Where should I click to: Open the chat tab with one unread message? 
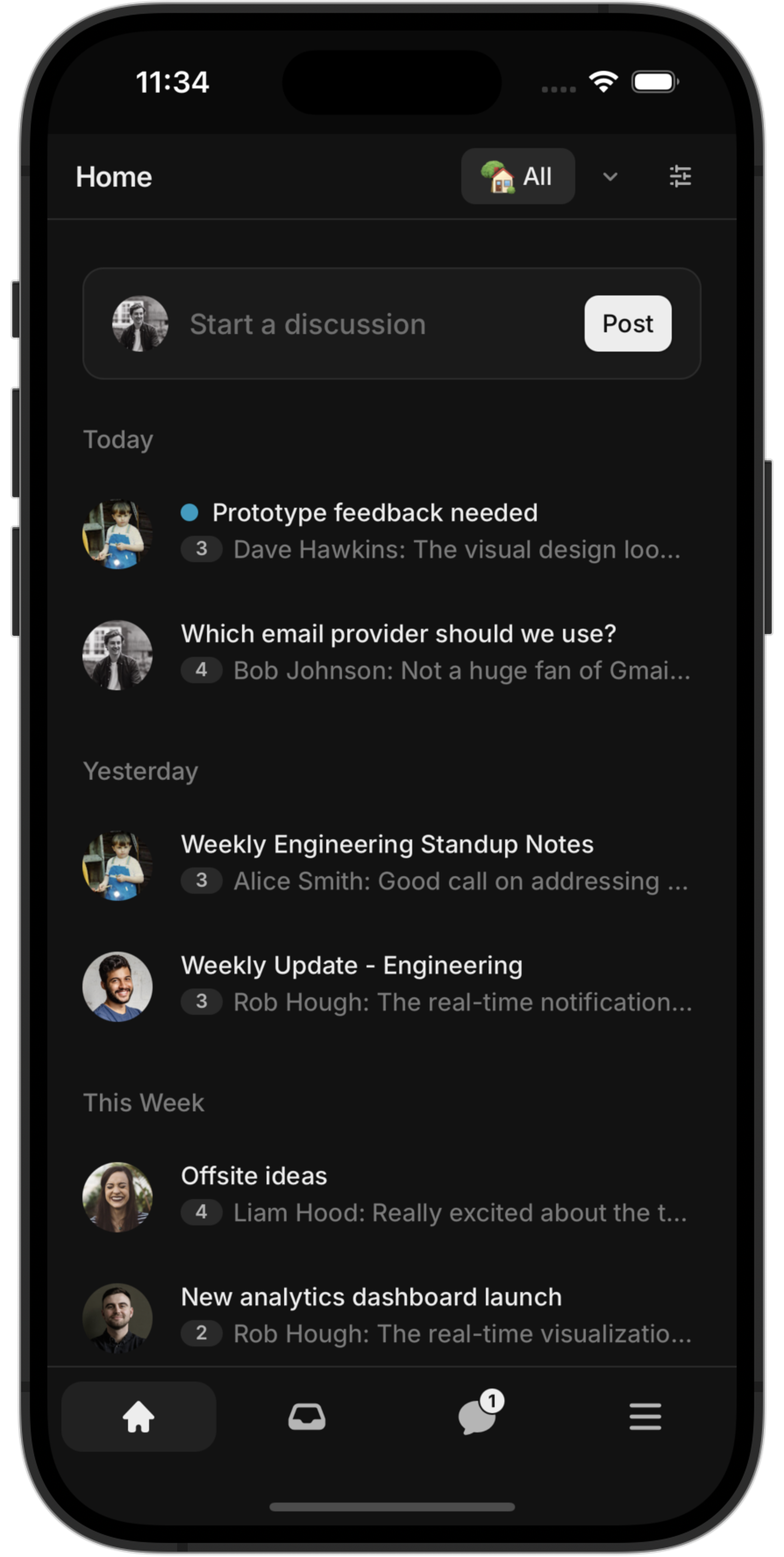[478, 1417]
